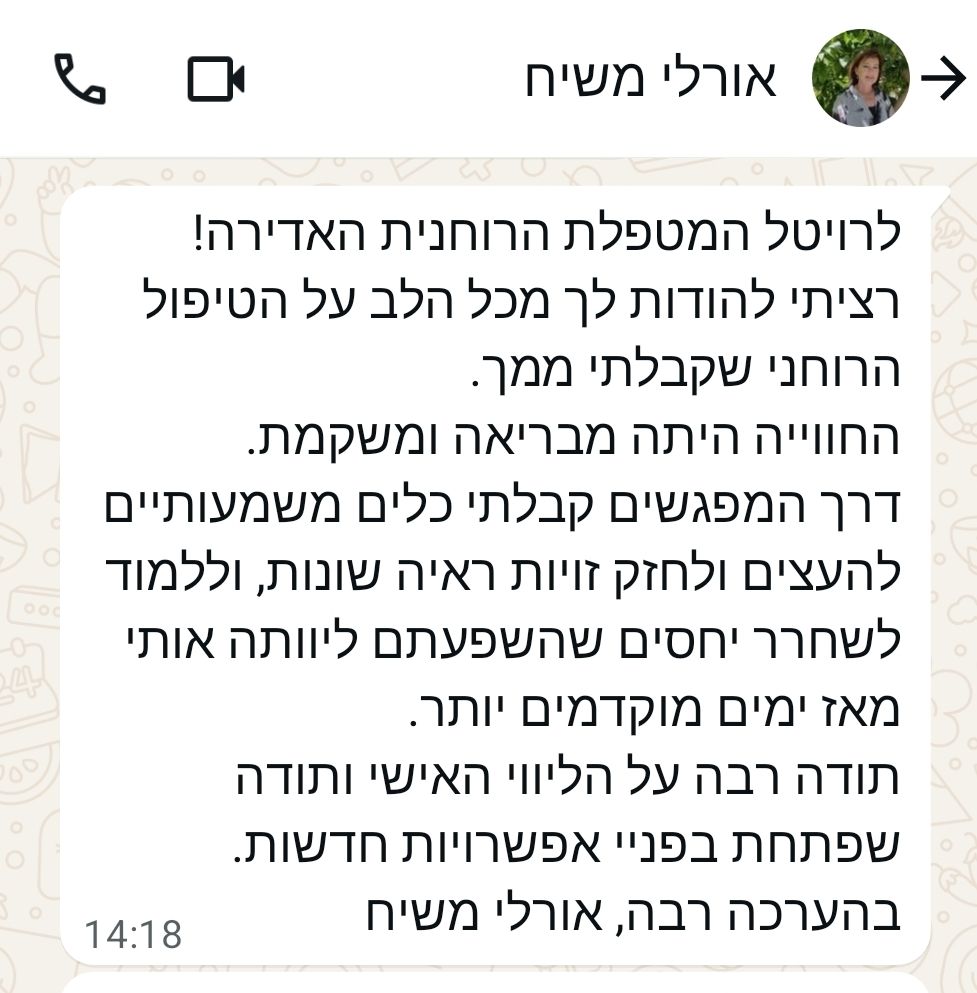Start a voice call with אורלי משיח
The width and height of the screenshot is (977, 993).
tap(80, 79)
